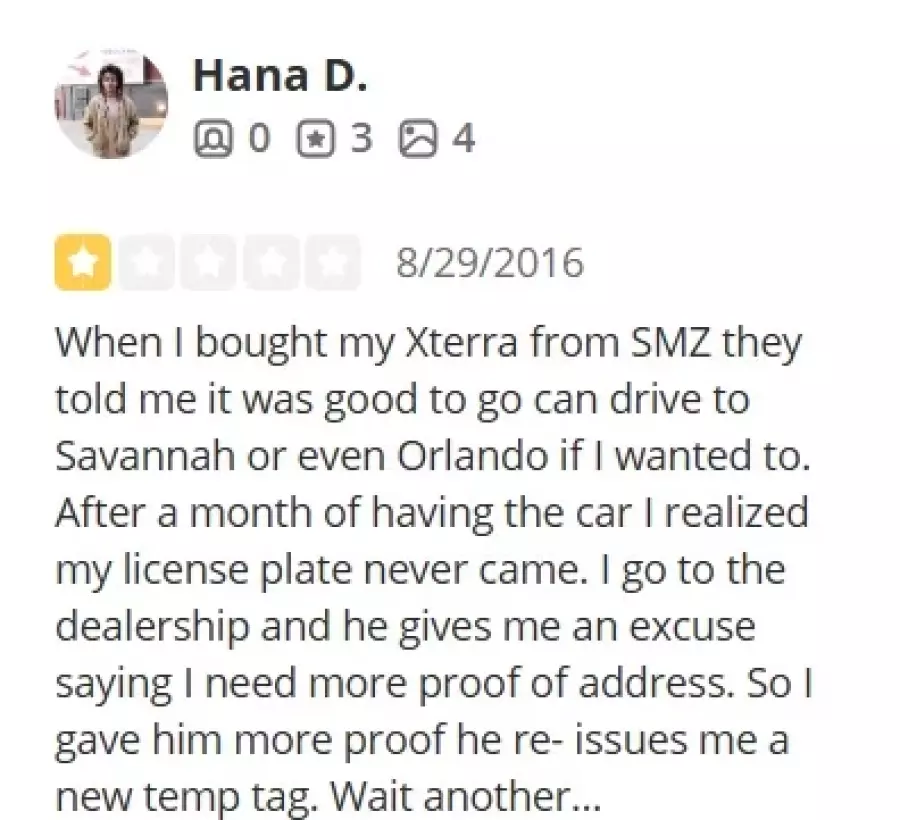Open Hana D.'s profile picture
Screen dimensions: 900x820
(111, 103)
